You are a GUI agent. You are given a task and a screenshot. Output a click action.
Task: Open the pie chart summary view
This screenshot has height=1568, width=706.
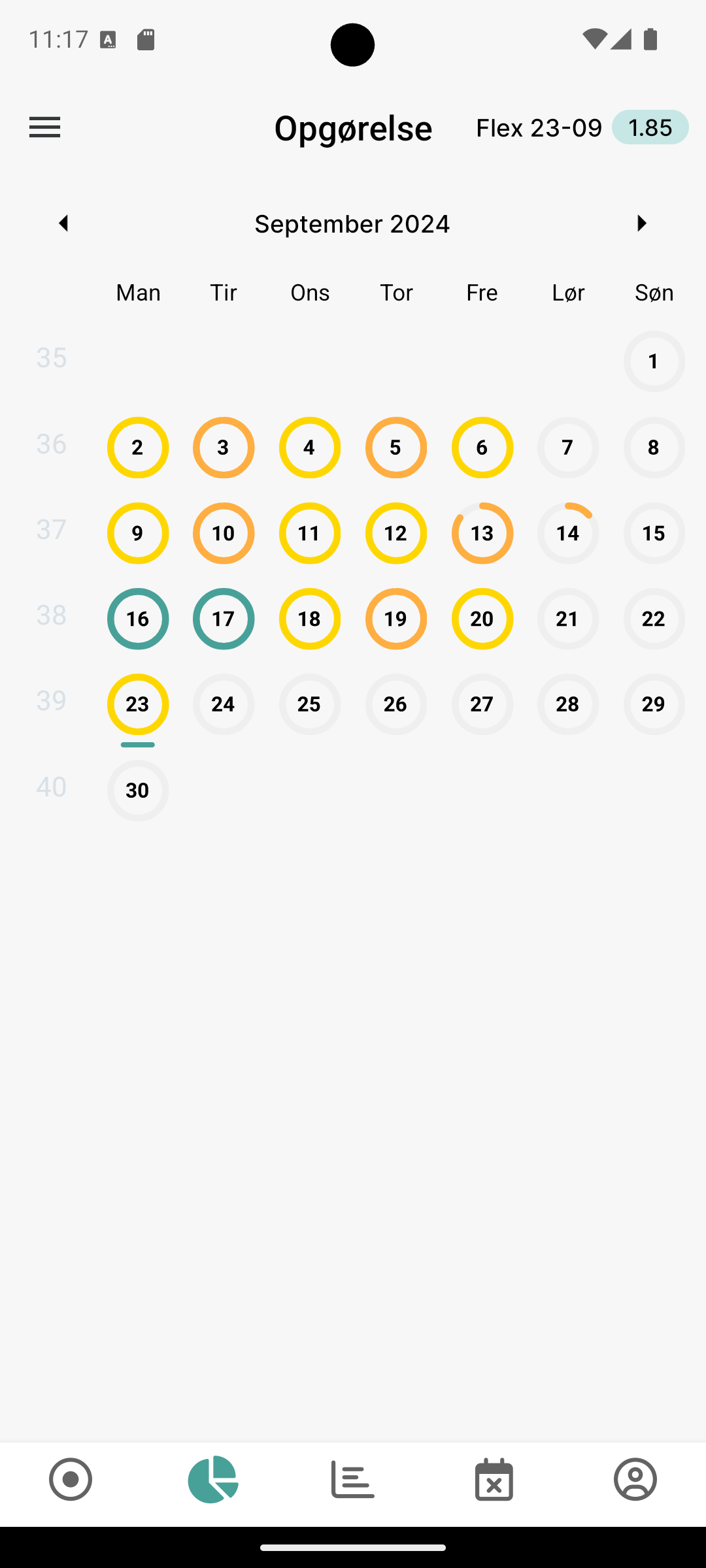pos(212,1480)
